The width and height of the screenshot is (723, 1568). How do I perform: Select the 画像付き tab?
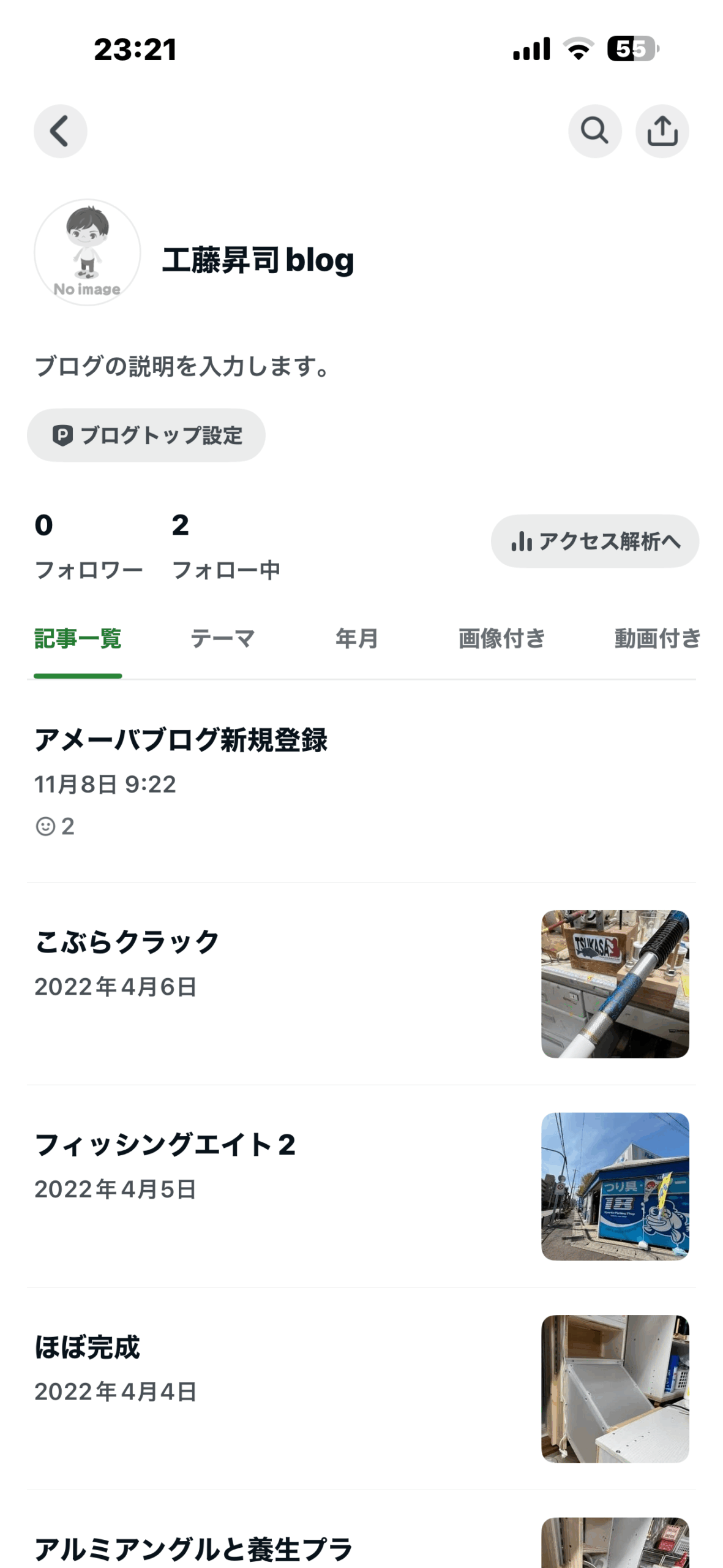(x=501, y=639)
